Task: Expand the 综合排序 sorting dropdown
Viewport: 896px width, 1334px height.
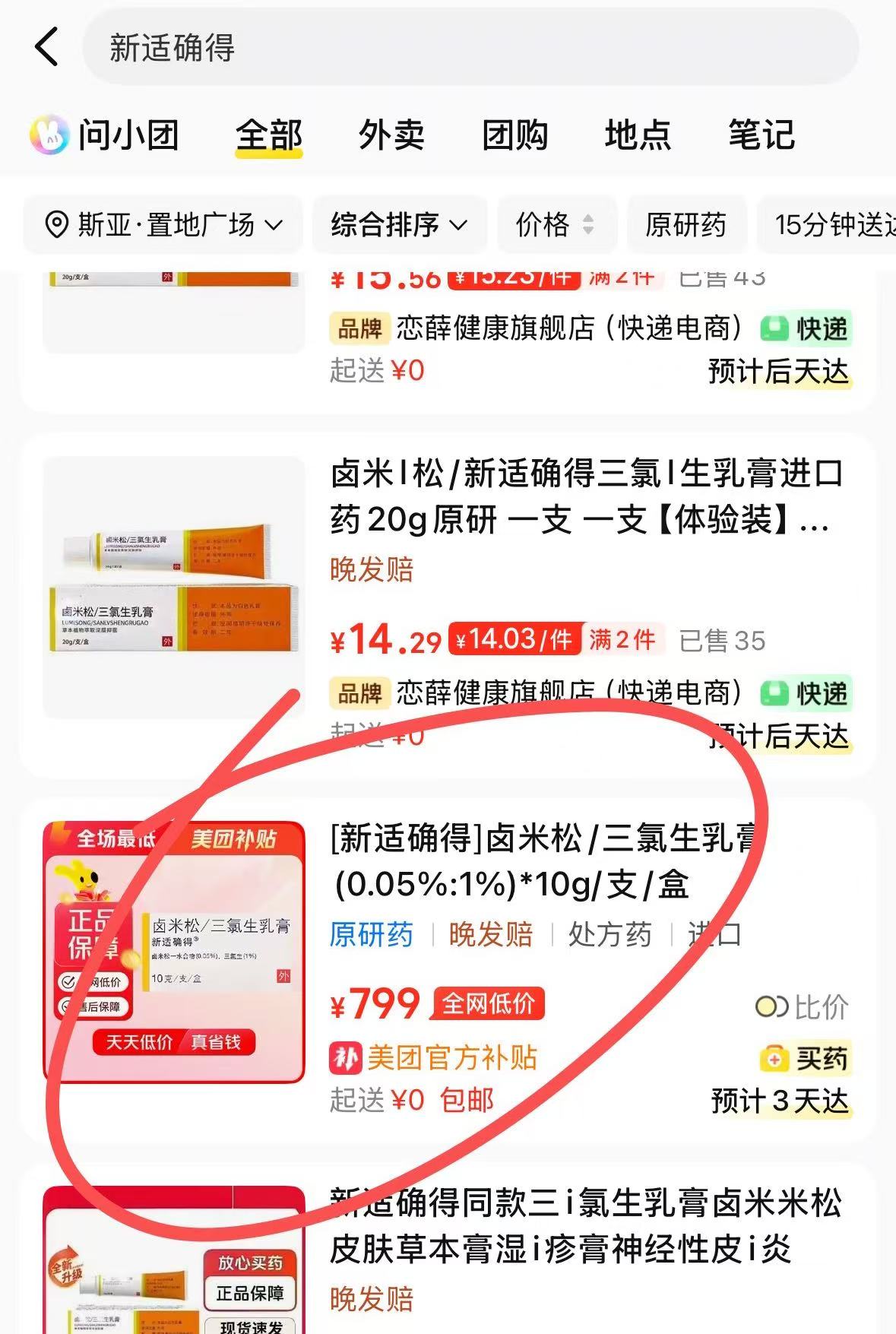Action: 399,224
